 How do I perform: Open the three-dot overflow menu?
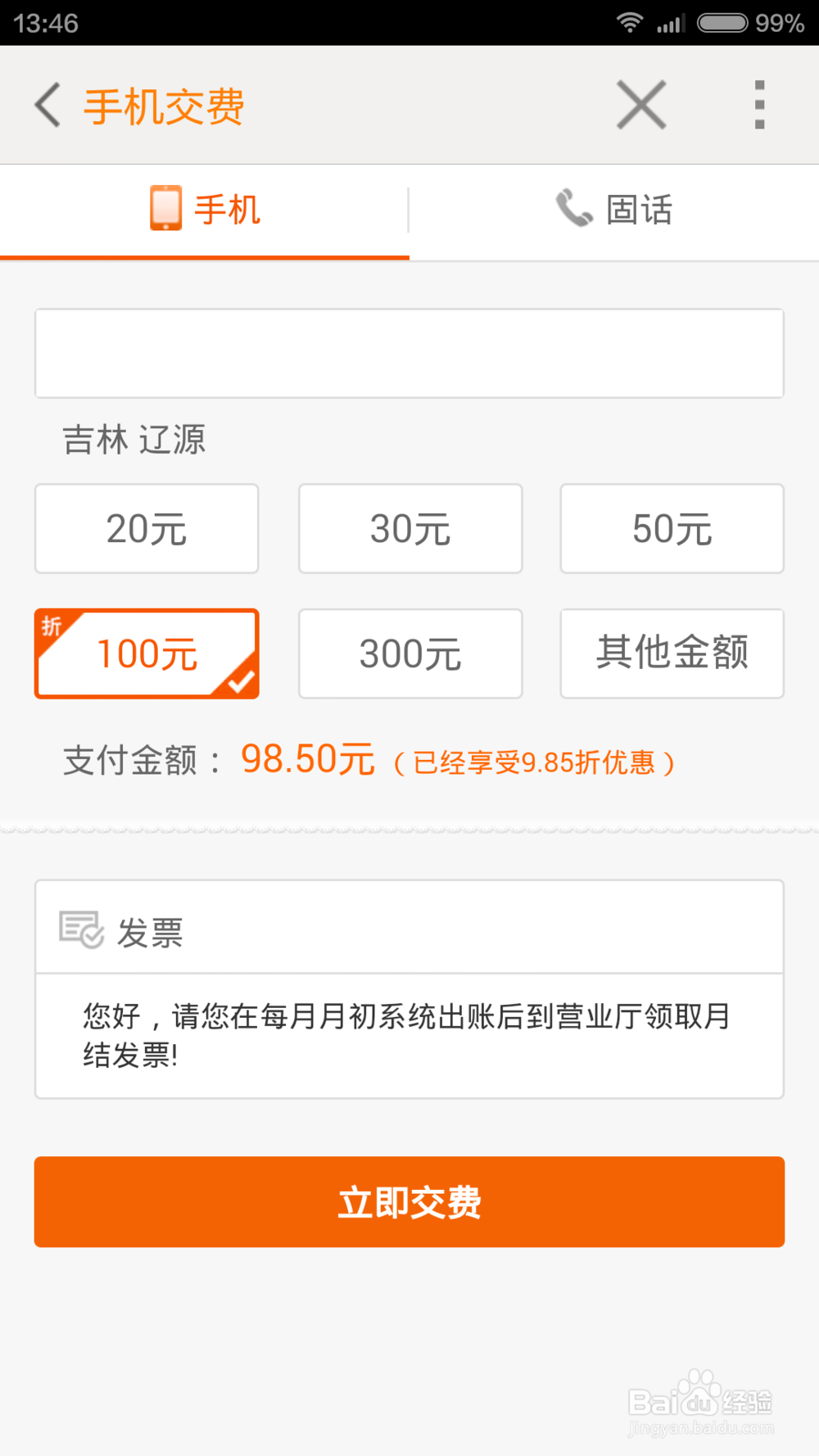pyautogui.click(x=759, y=105)
